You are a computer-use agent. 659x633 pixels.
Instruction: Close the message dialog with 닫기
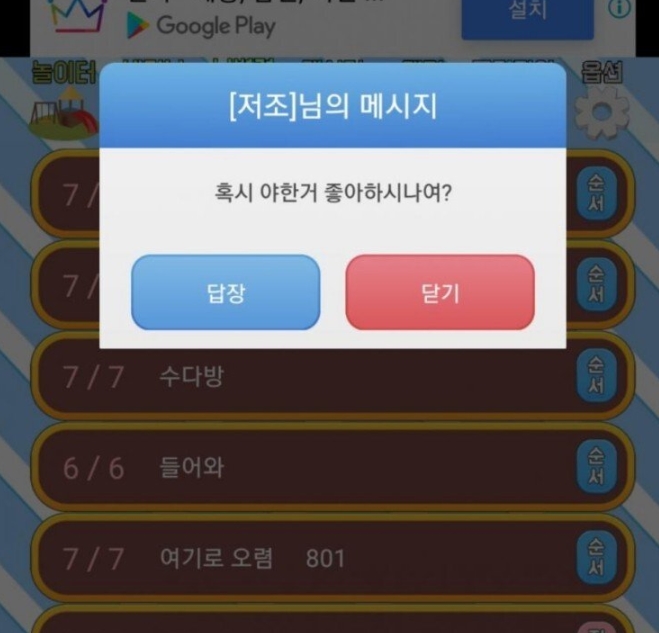440,292
